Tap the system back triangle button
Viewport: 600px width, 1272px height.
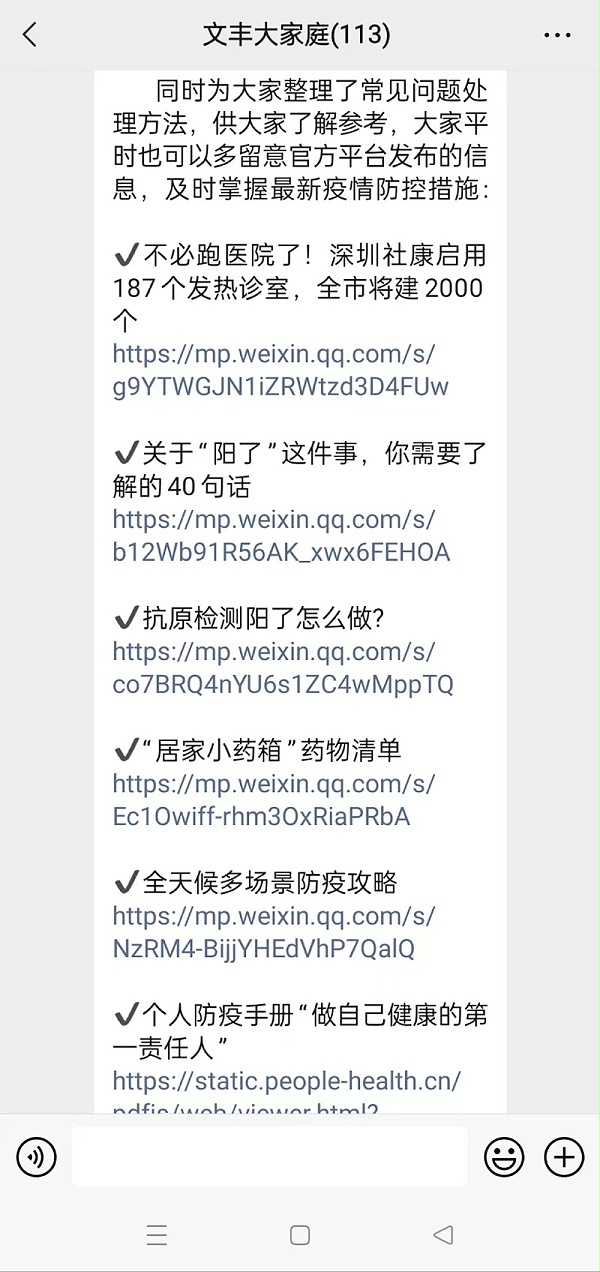pos(444,1235)
